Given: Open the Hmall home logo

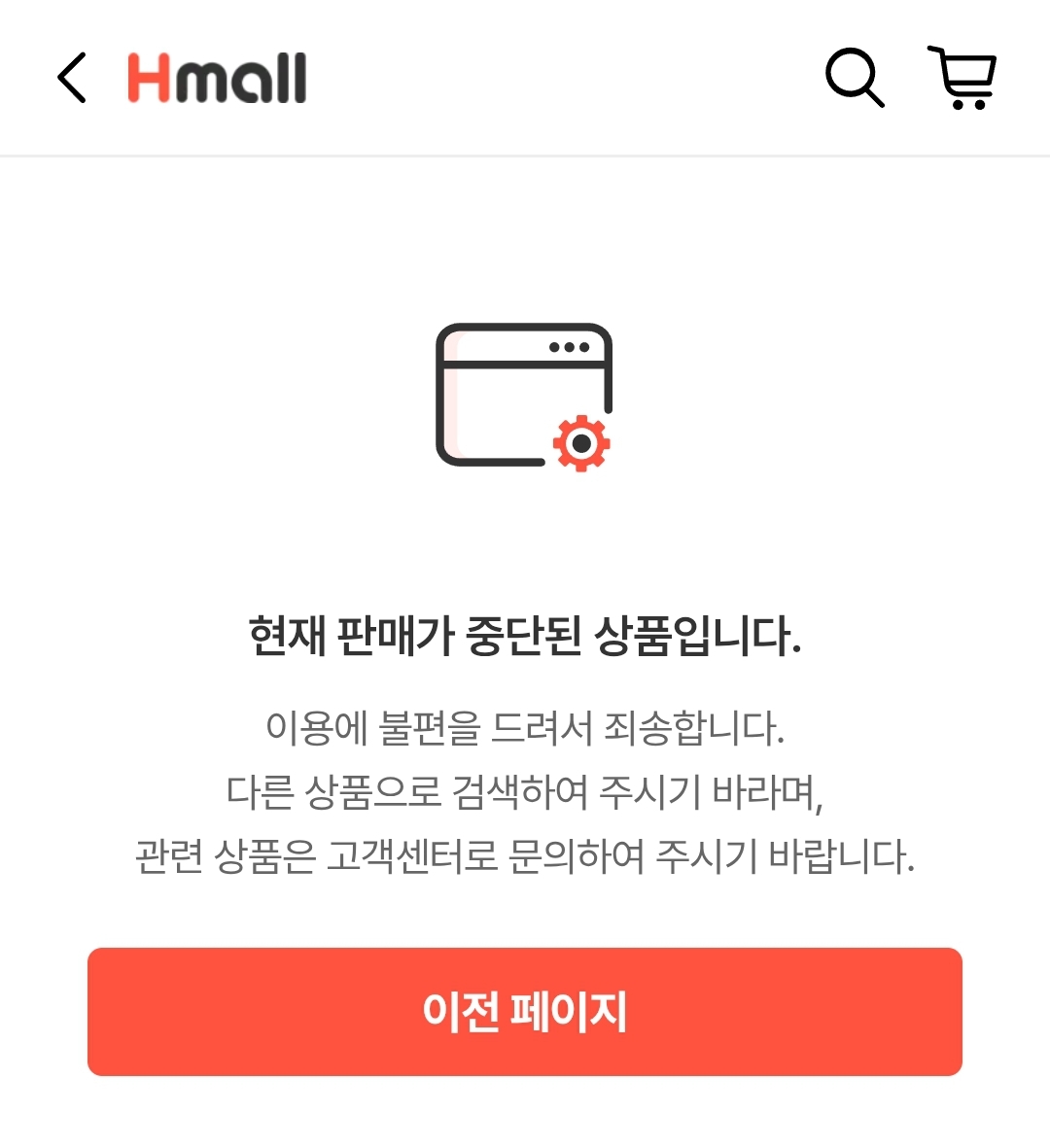Looking at the screenshot, I should (x=217, y=78).
